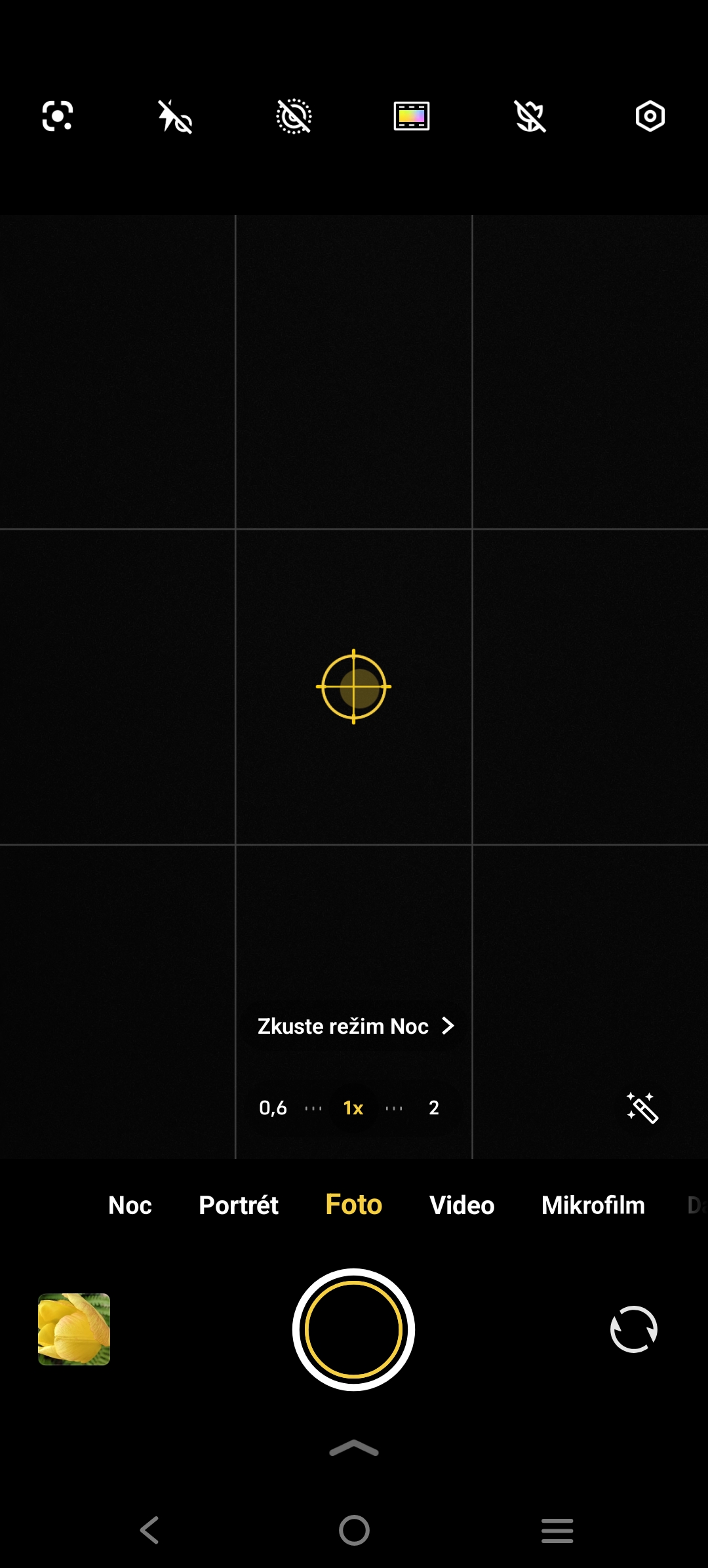This screenshot has width=708, height=1568.
Task: Open Google Lens scanner icon
Action: 58,117
